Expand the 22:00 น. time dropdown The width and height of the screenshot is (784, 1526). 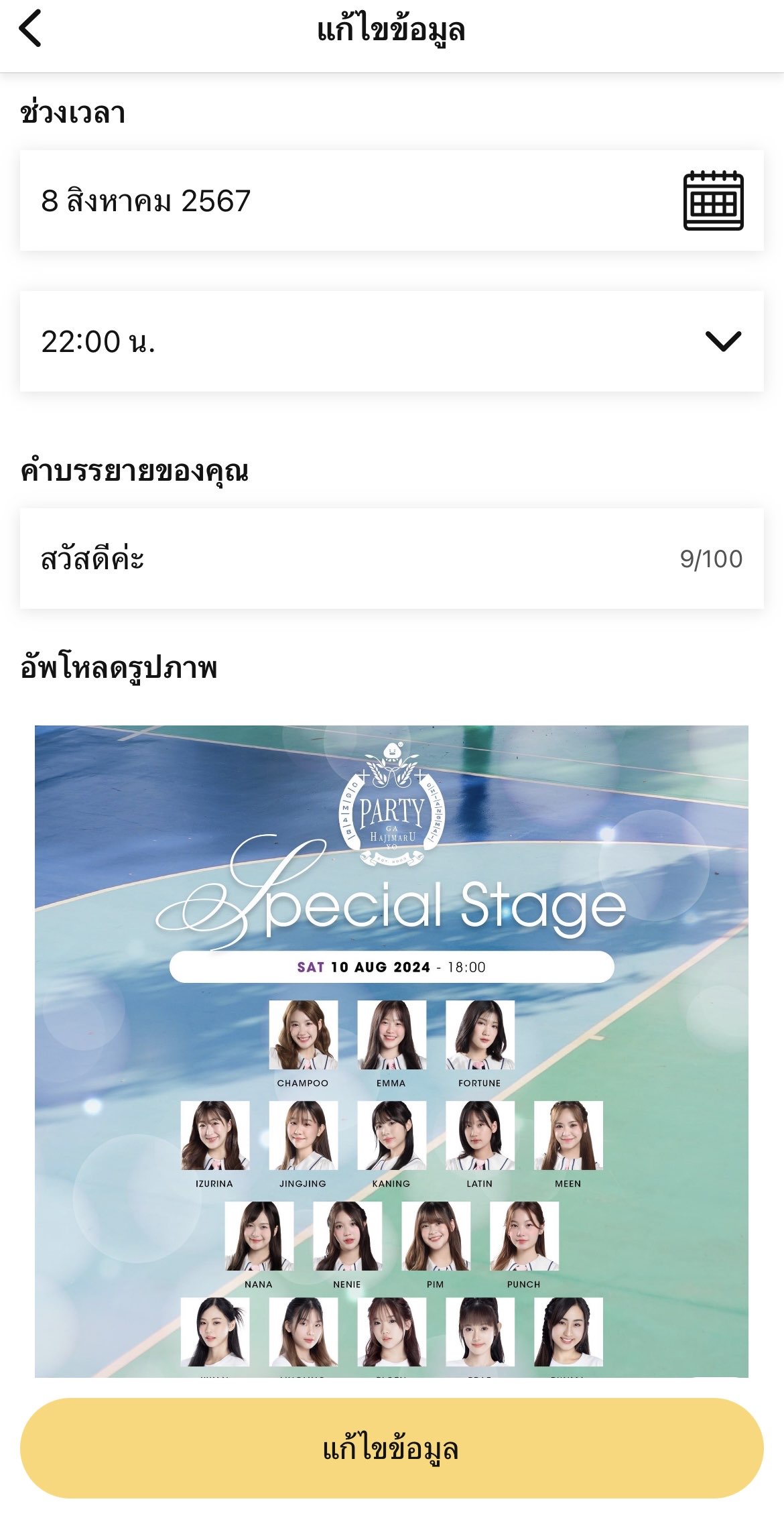[722, 341]
